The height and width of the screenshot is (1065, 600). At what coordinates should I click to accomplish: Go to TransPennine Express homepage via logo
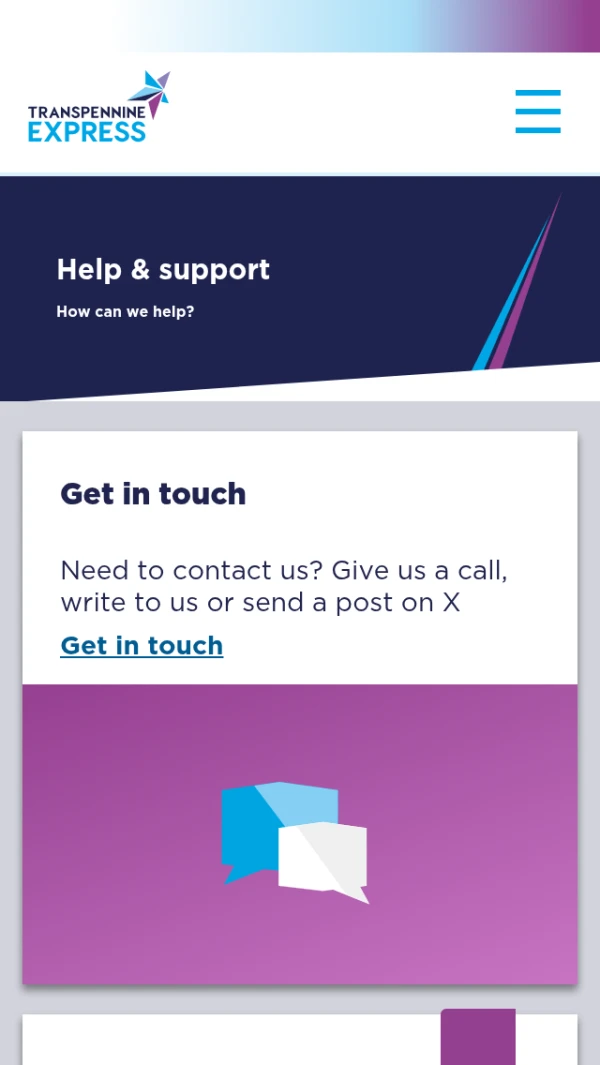pos(98,108)
